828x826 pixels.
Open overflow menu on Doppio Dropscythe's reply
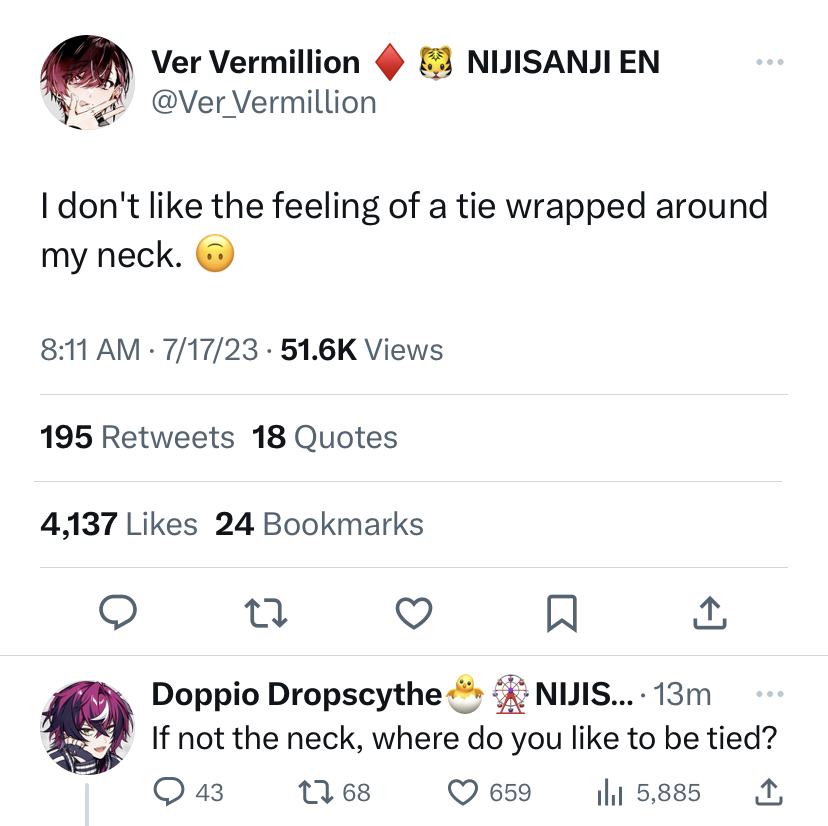(767, 693)
